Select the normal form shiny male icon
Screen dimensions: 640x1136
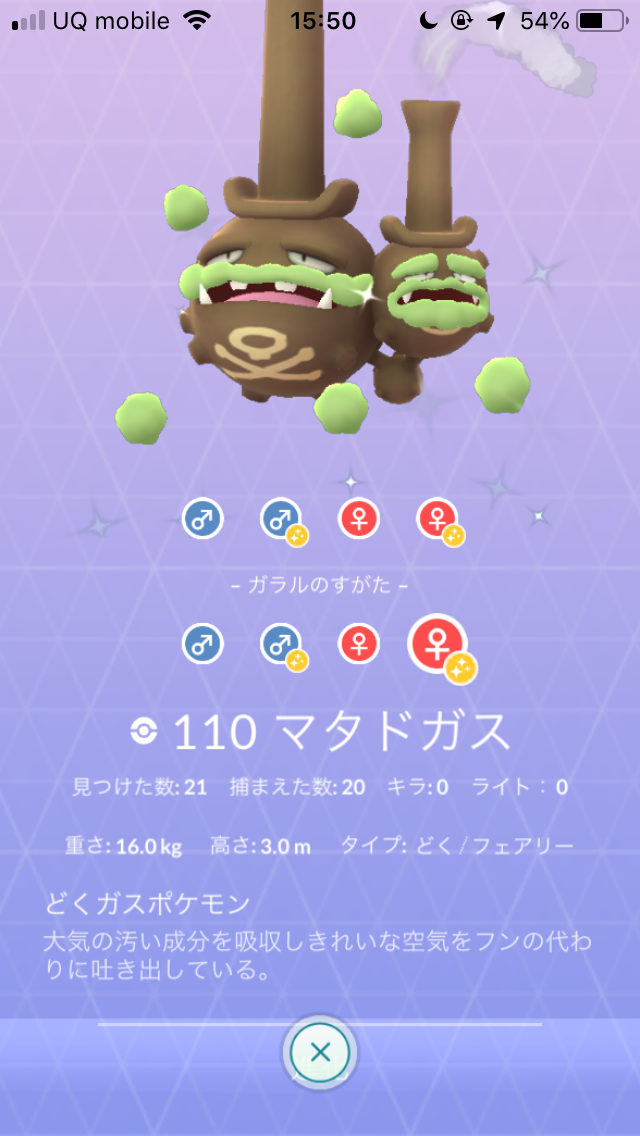point(281,520)
